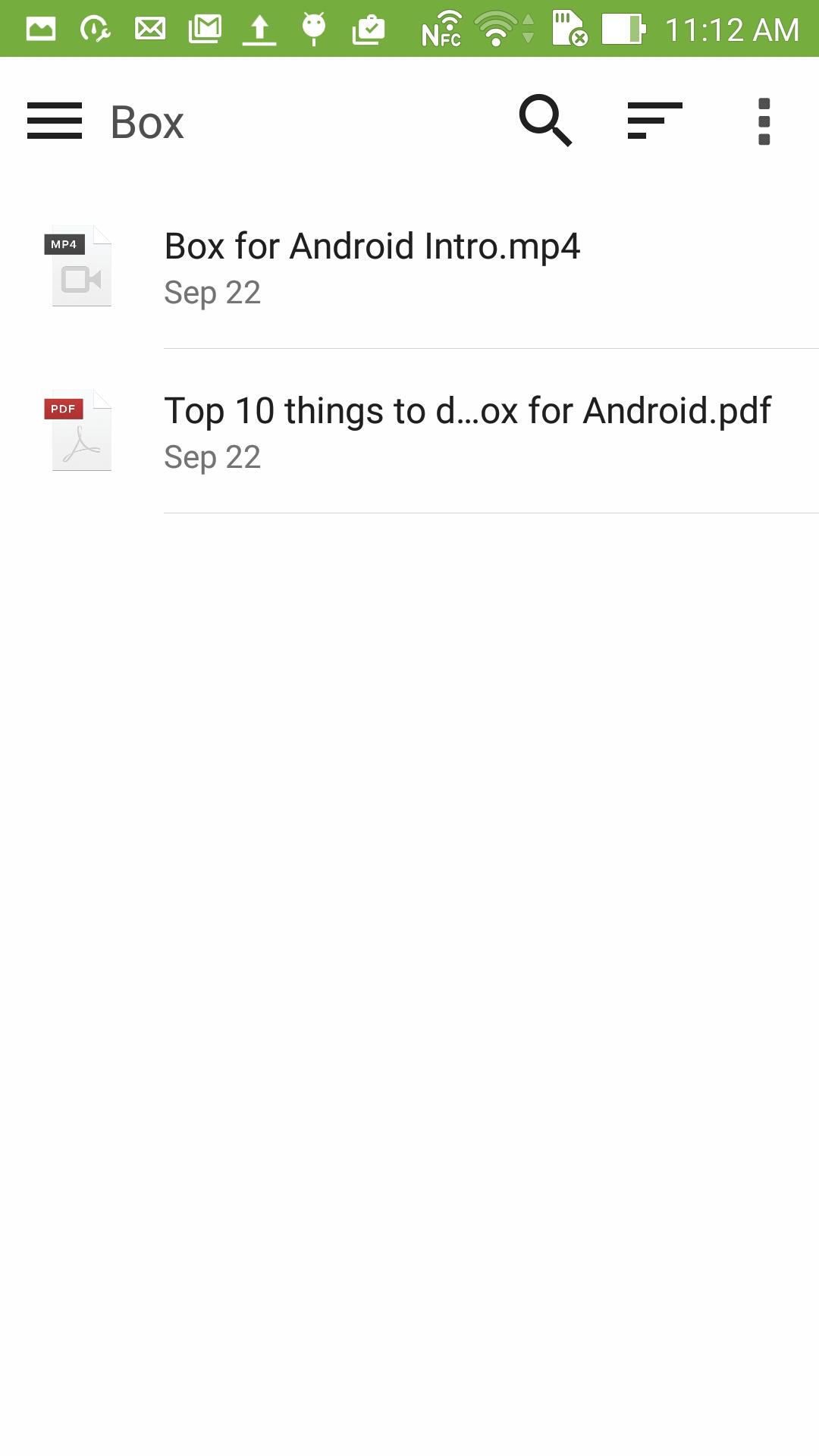Screen dimensions: 819x1456
Task: Open the hamburger navigation drawer
Action: (x=55, y=121)
